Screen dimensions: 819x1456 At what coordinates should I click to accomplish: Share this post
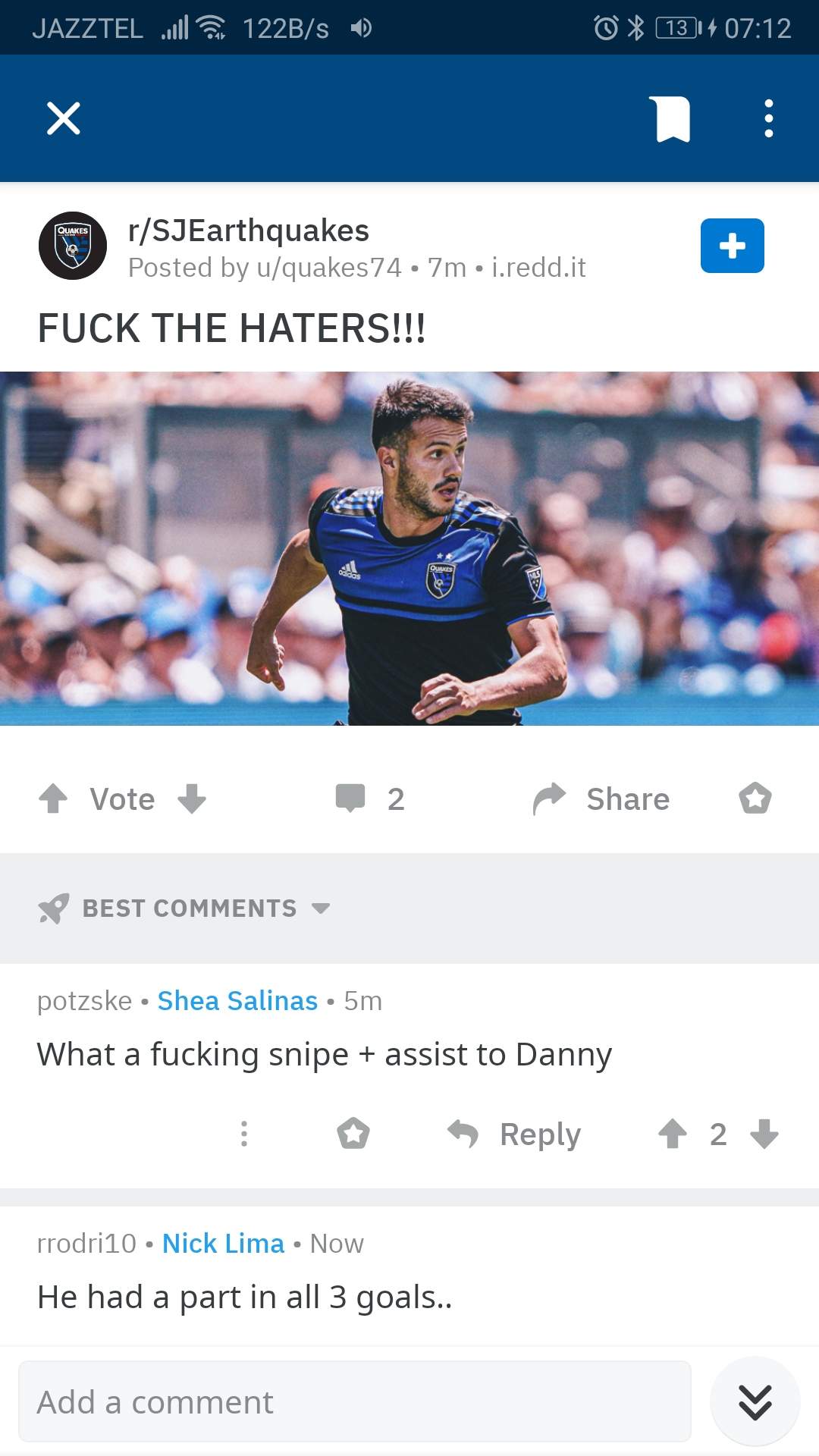click(601, 799)
